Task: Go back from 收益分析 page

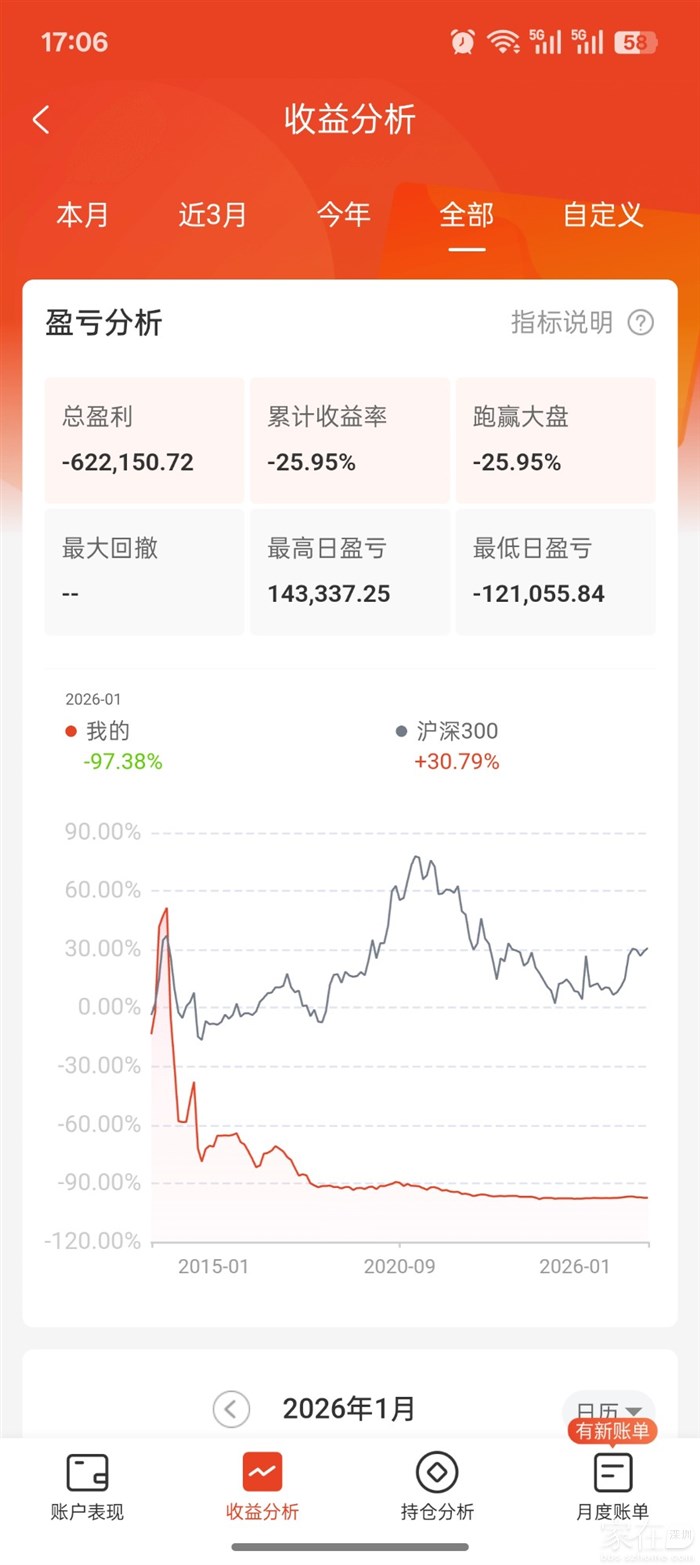Action: [41, 121]
